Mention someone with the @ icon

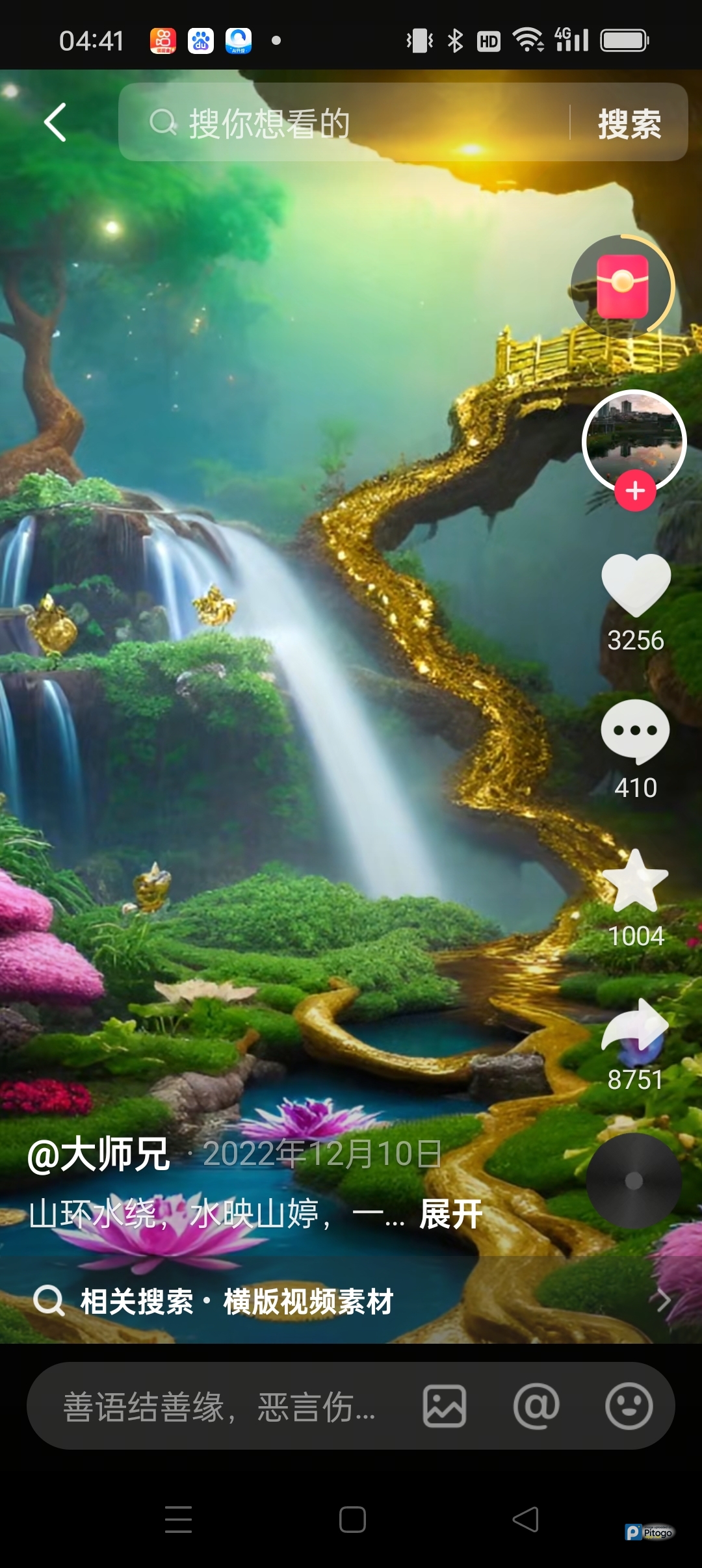tap(536, 1406)
